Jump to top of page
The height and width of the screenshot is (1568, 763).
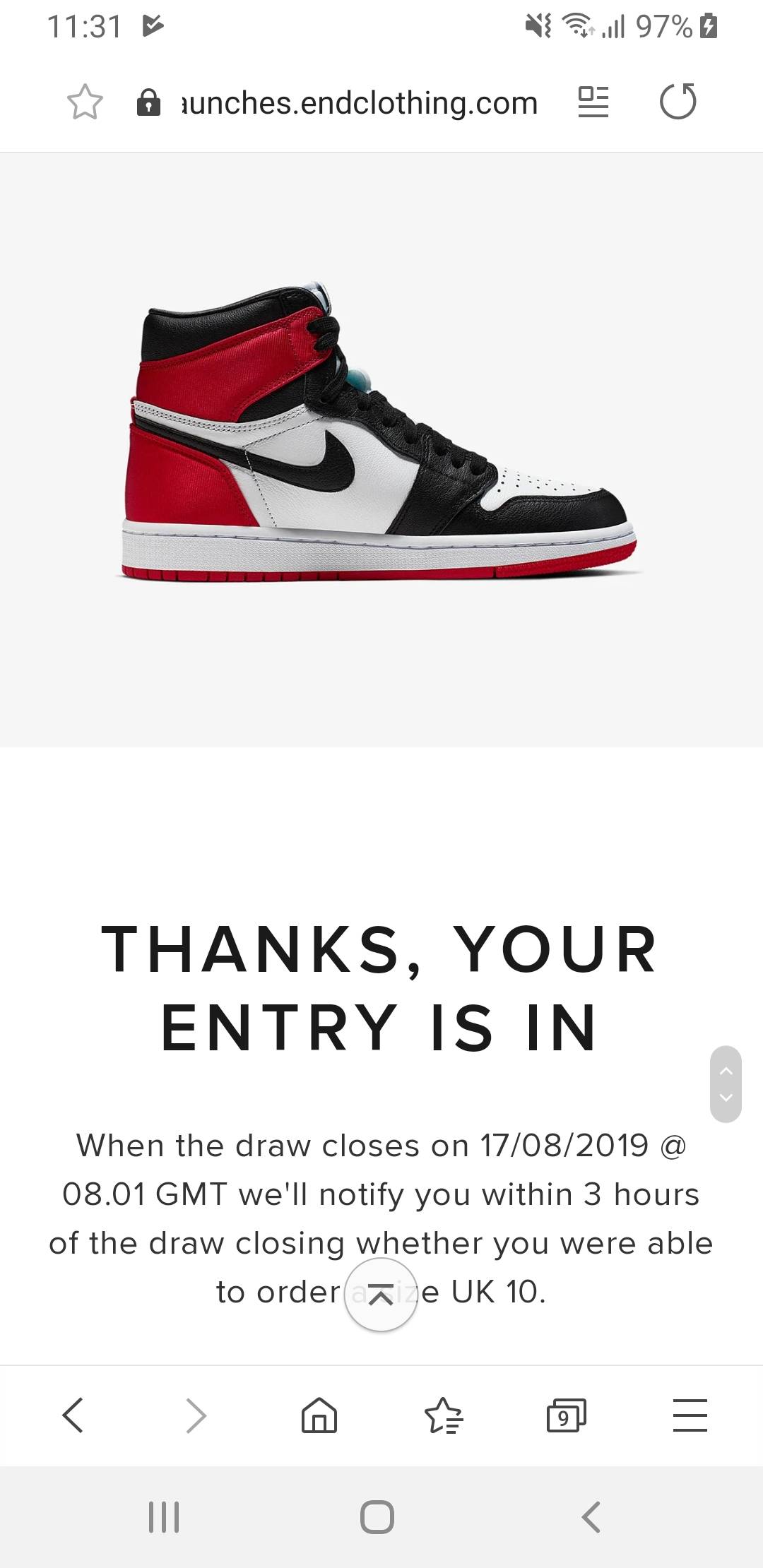[x=381, y=1295]
